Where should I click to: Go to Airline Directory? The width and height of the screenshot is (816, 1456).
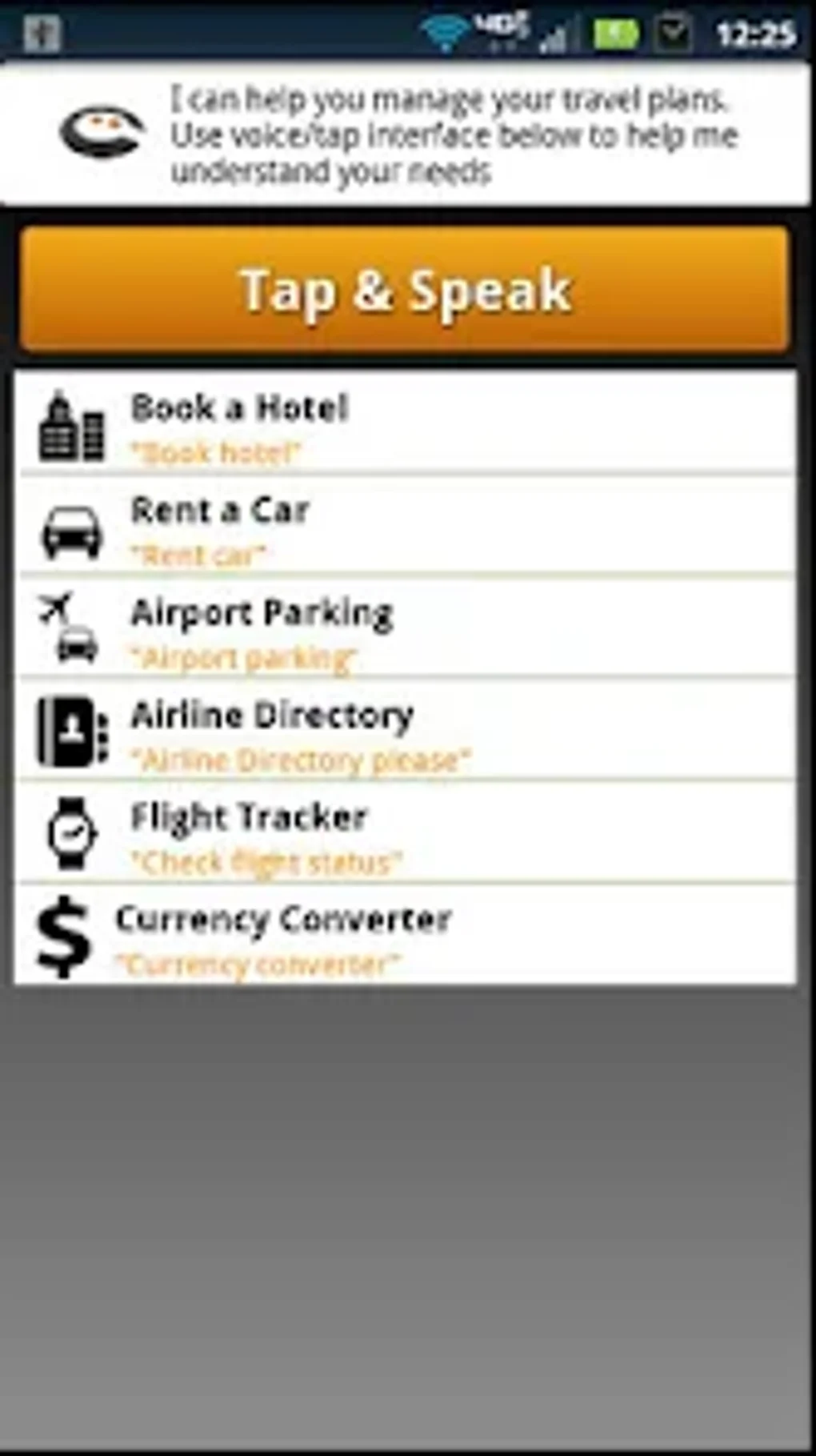405,732
